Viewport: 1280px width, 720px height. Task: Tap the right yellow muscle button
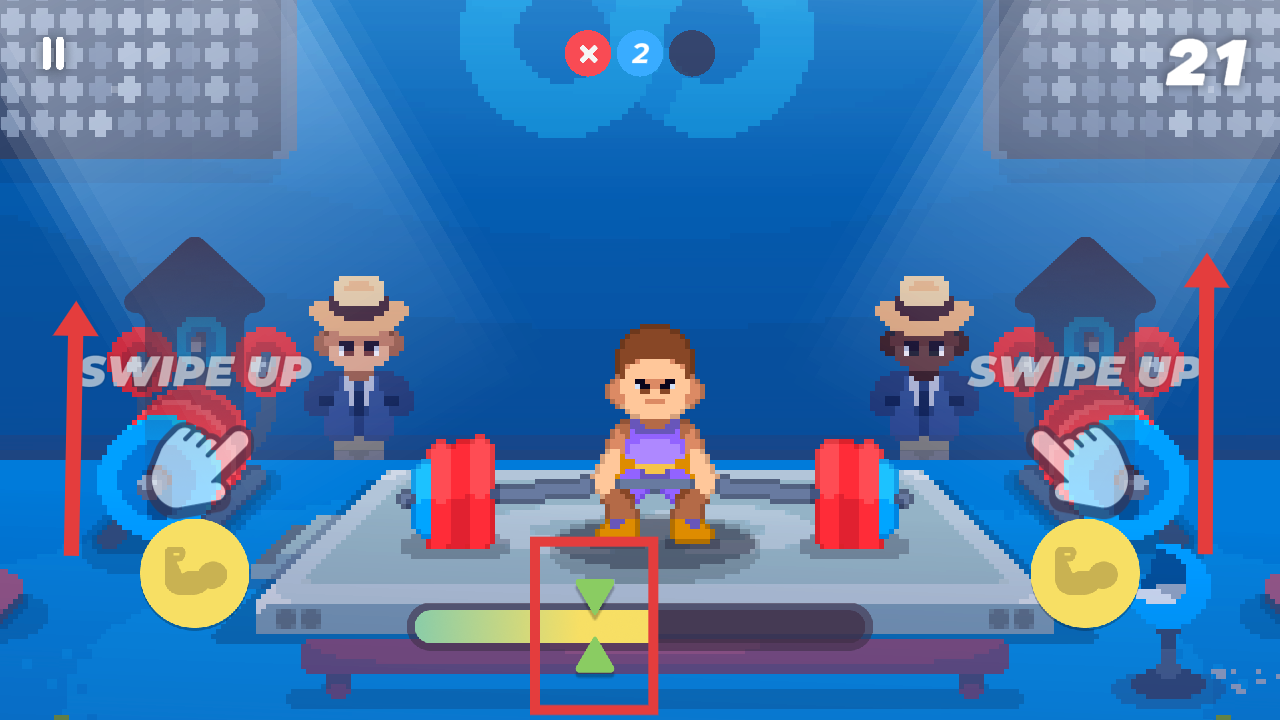pyautogui.click(x=1085, y=573)
